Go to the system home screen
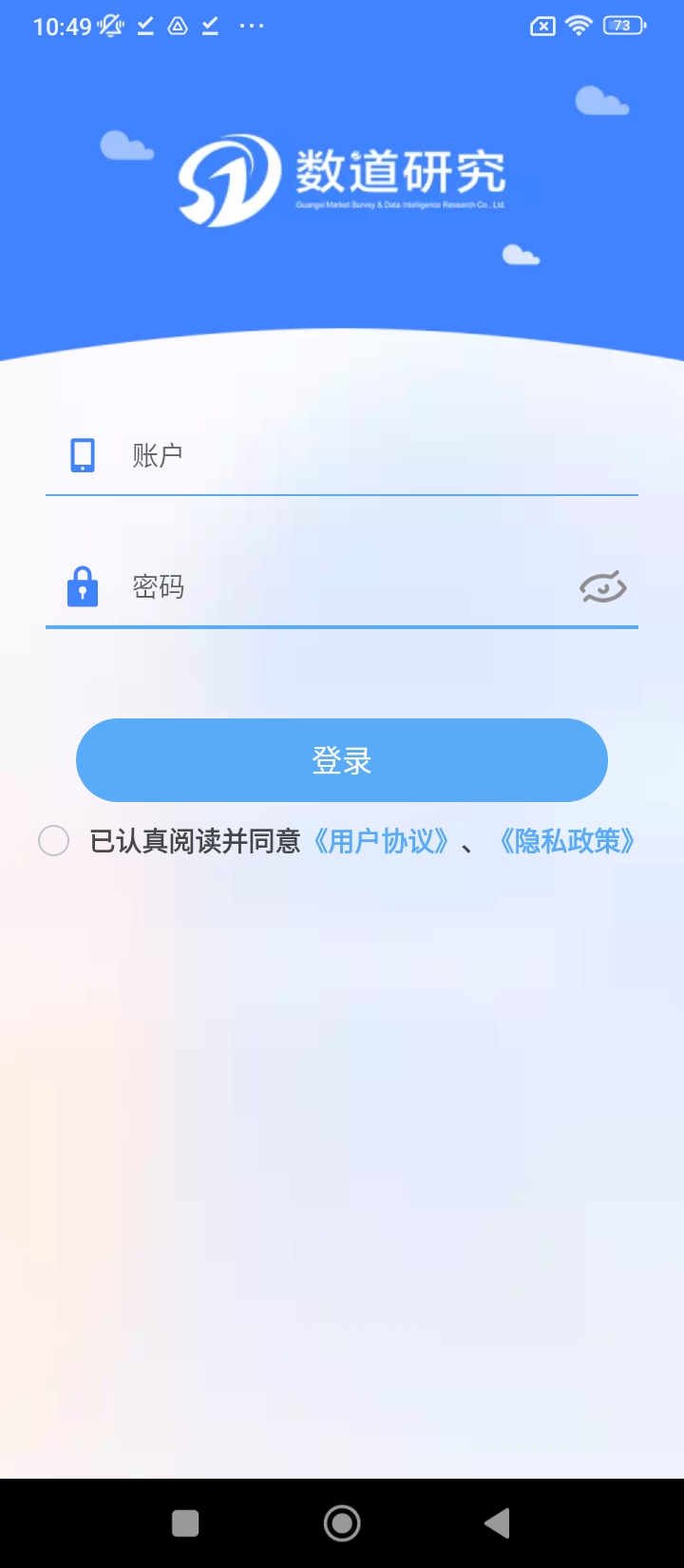684x1568 pixels. click(342, 1523)
